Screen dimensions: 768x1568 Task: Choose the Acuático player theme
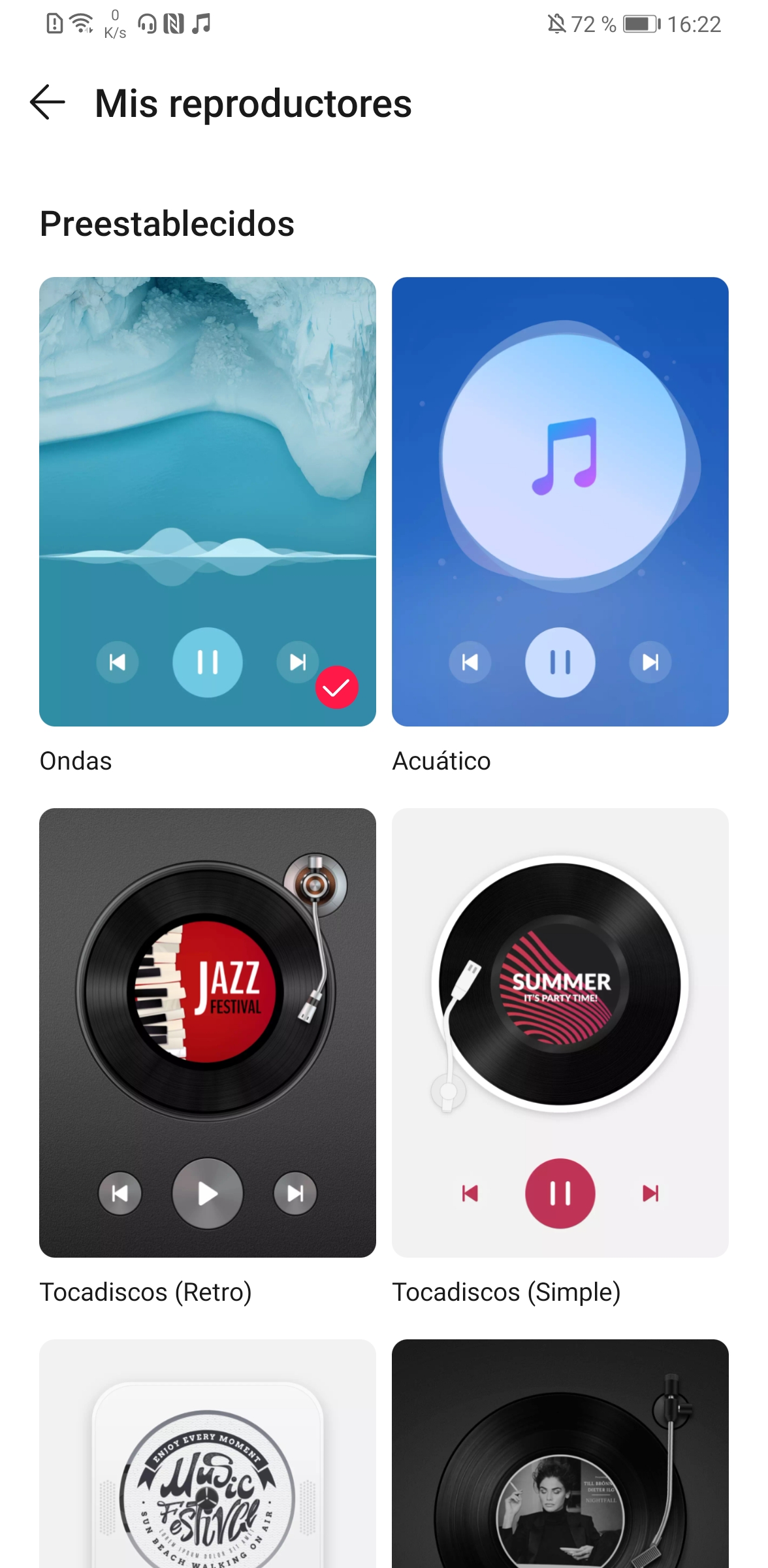pyautogui.click(x=560, y=501)
